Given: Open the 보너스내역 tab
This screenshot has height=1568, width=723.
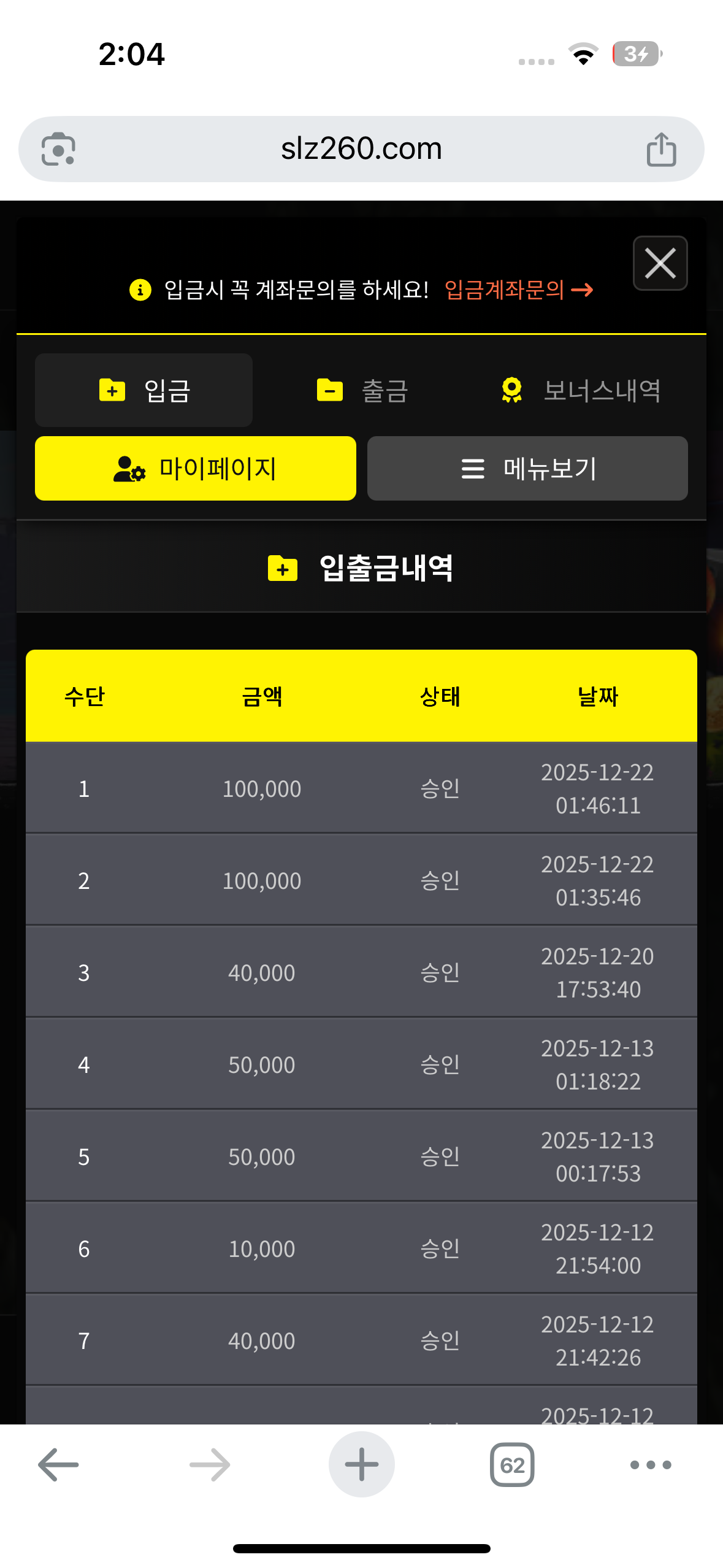Looking at the screenshot, I should point(580,390).
